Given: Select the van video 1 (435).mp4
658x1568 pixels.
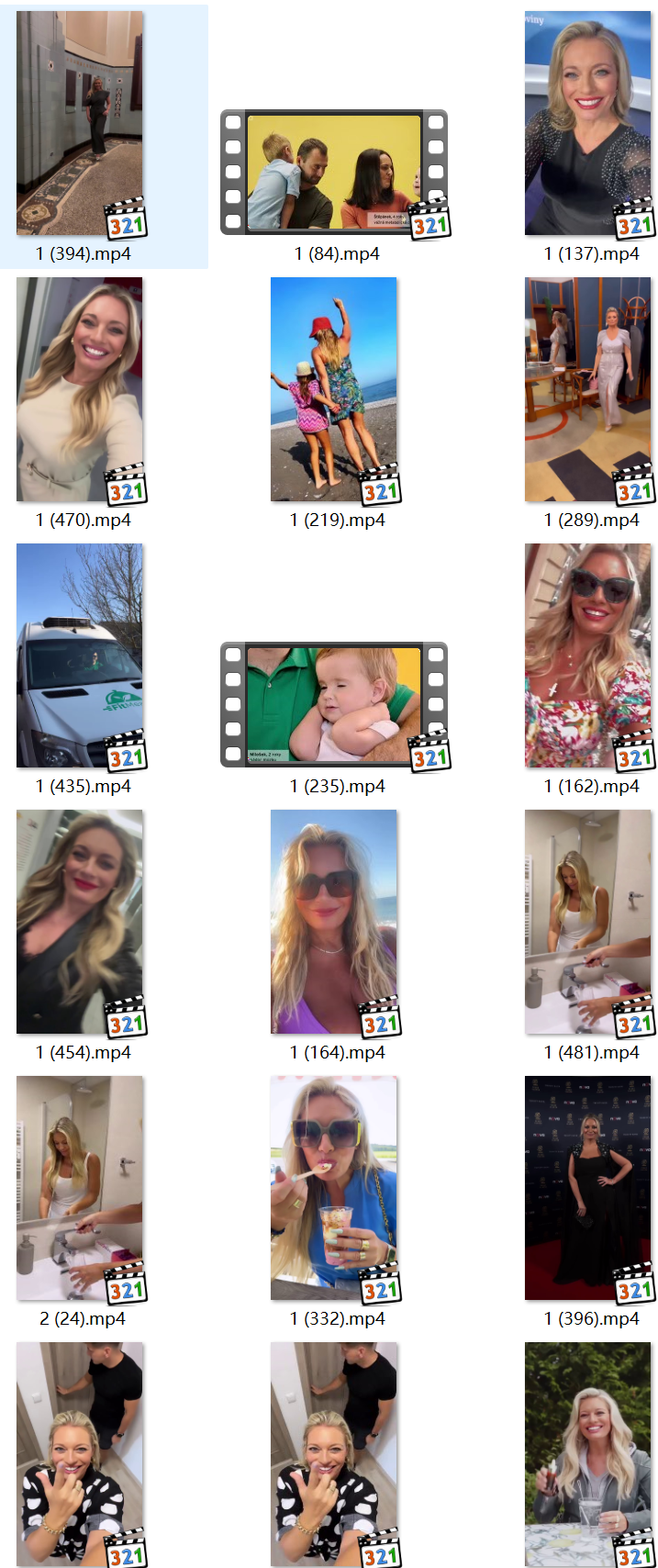Looking at the screenshot, I should click(80, 655).
